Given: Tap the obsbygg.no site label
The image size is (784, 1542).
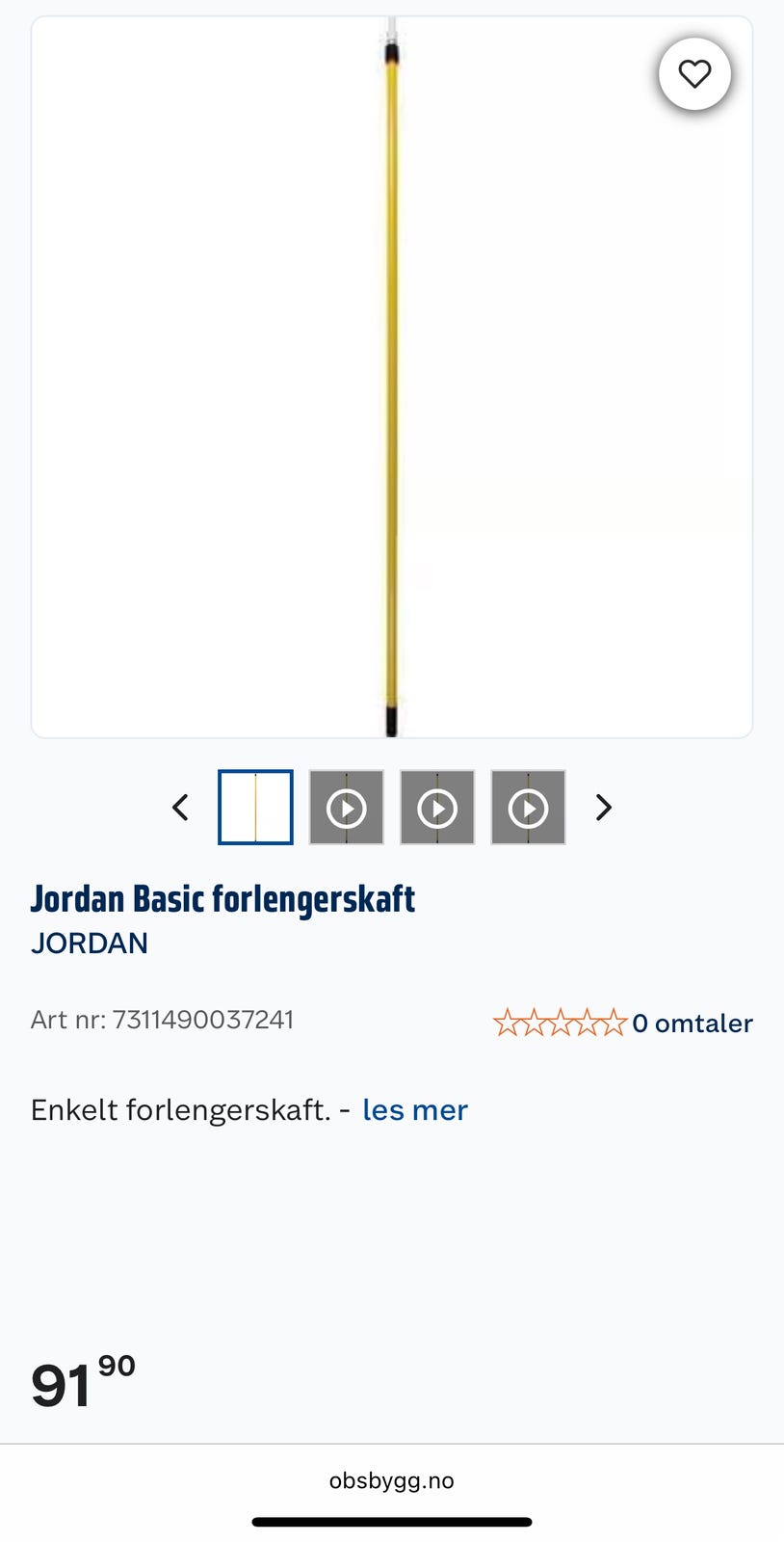Looking at the screenshot, I should 391,1480.
